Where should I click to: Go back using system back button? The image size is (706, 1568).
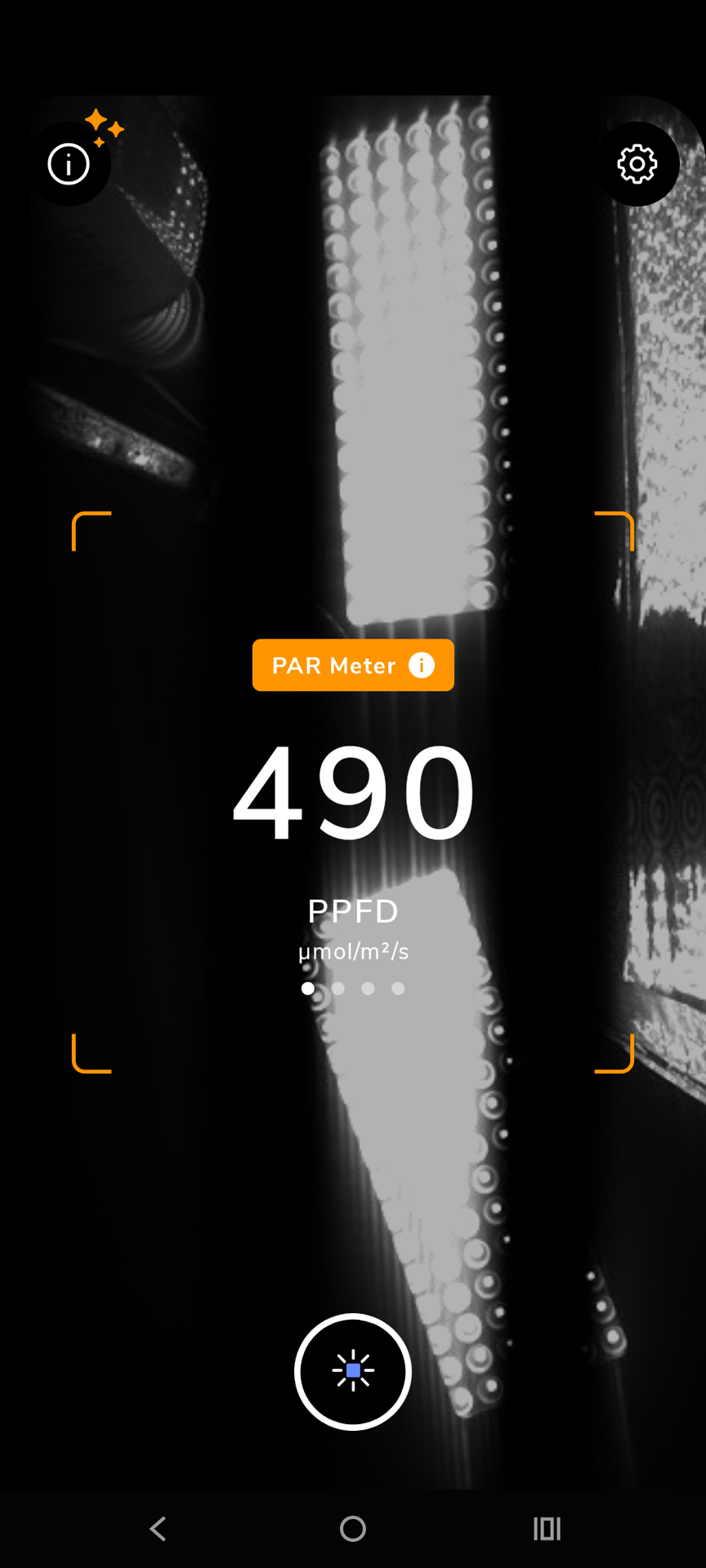159,1529
